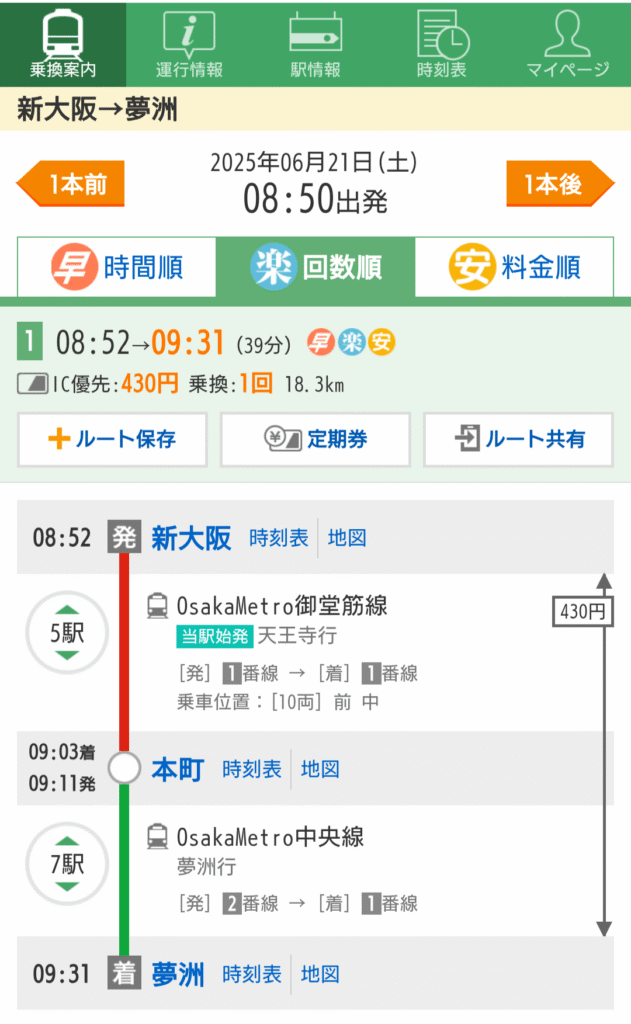
Task: Show the earlier train with 1本前
Action: [71, 184]
